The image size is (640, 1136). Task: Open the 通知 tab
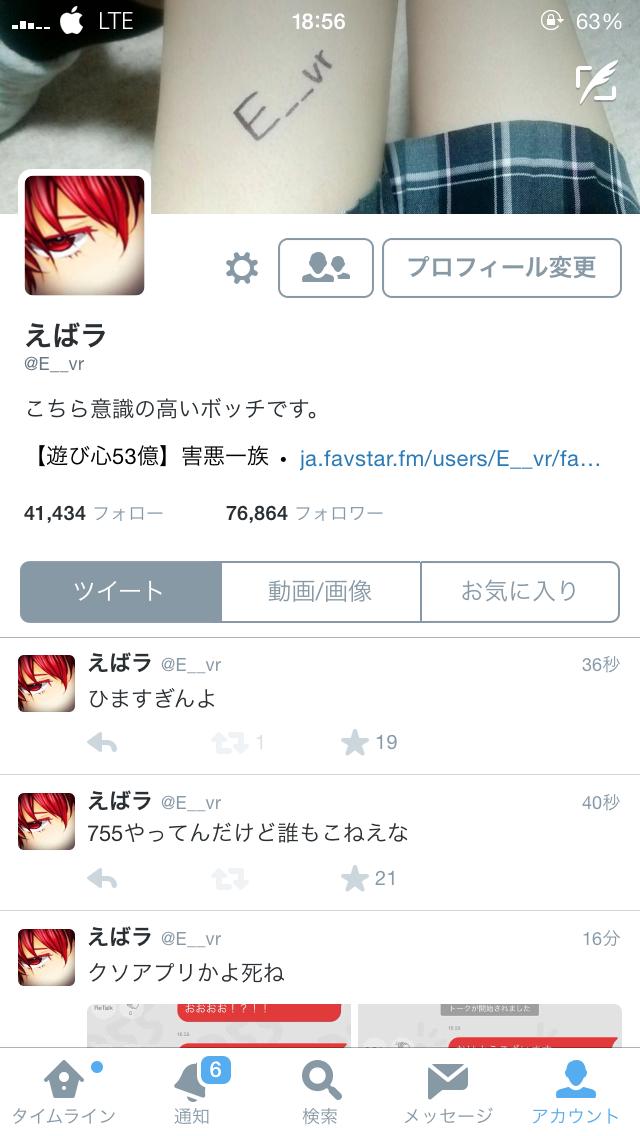[192, 1093]
